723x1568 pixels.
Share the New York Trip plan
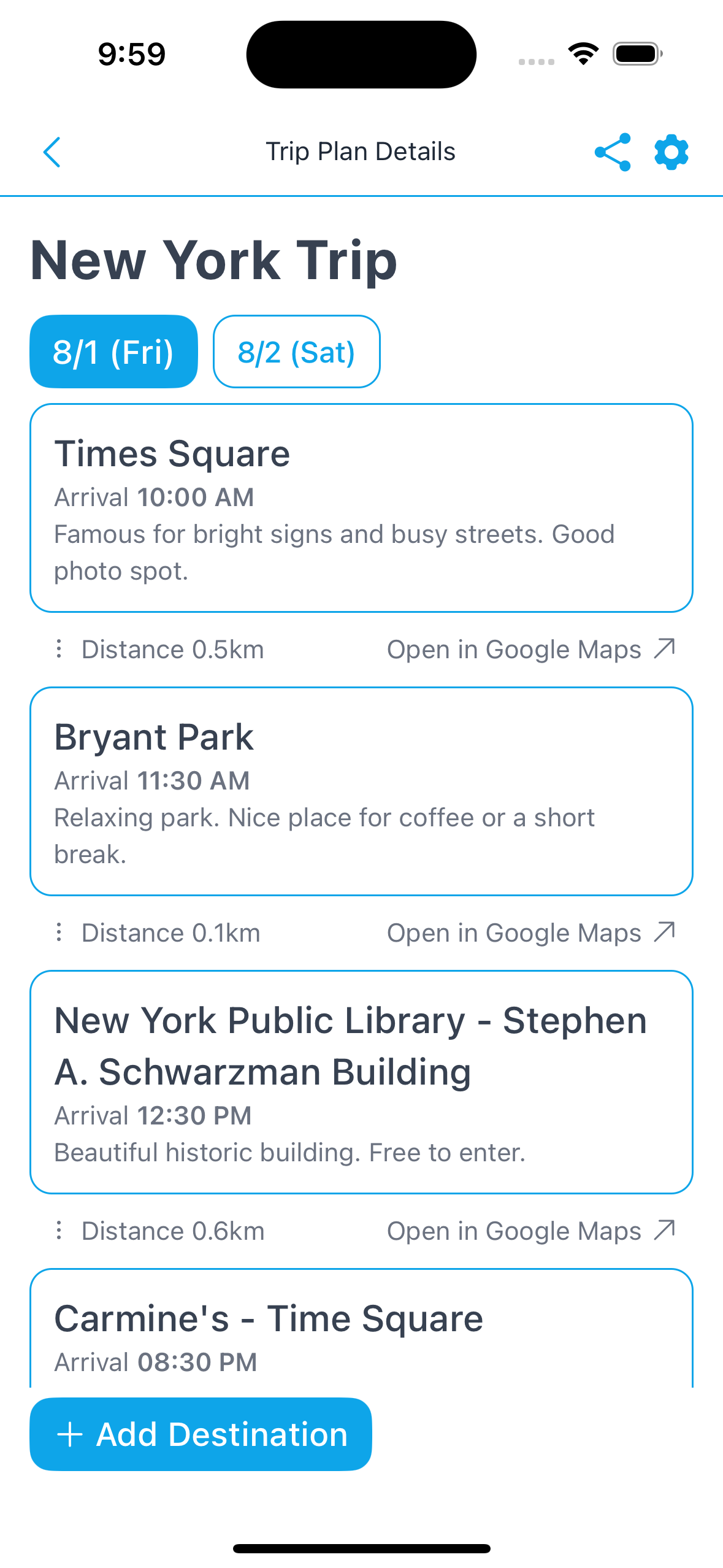click(612, 152)
